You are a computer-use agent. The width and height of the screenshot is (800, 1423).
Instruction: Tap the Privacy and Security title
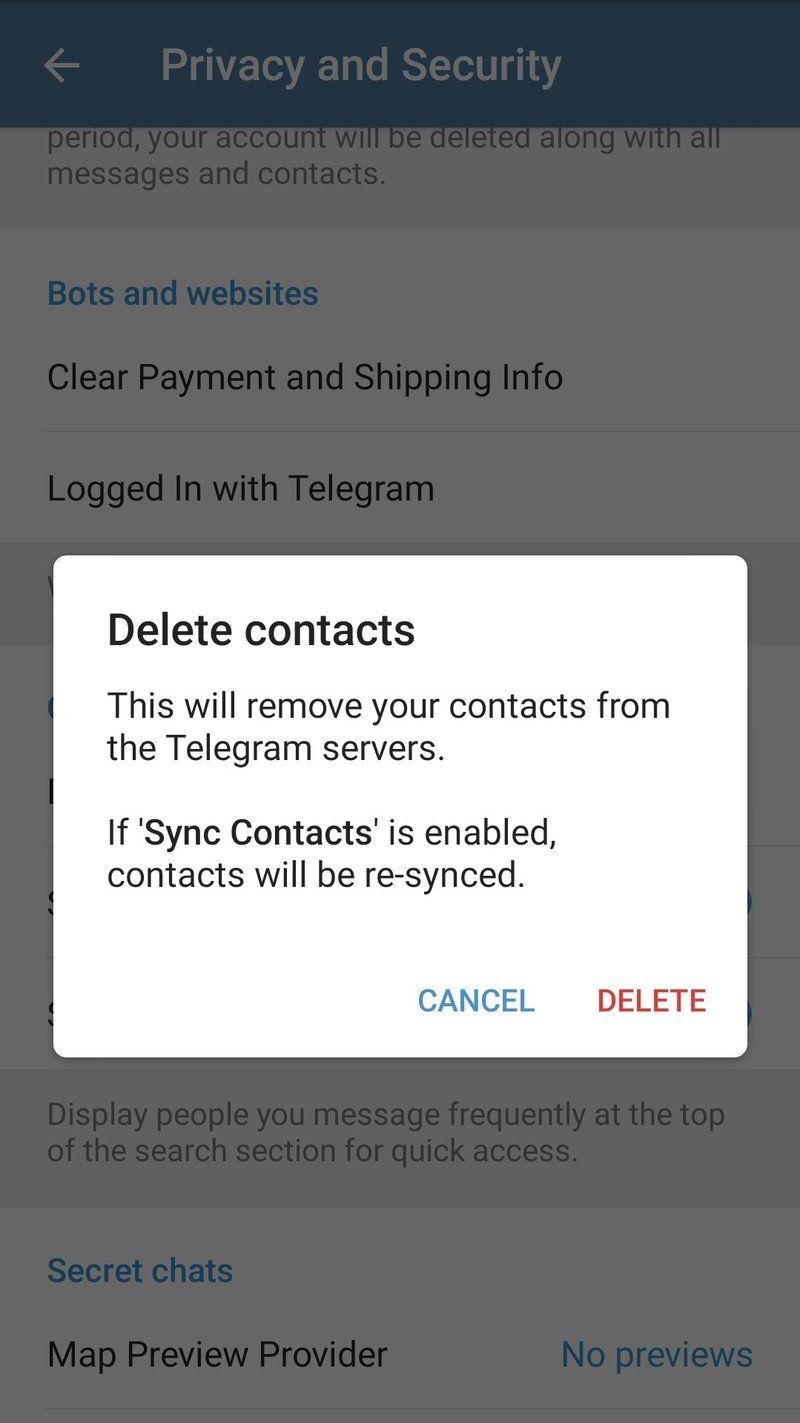(362, 64)
